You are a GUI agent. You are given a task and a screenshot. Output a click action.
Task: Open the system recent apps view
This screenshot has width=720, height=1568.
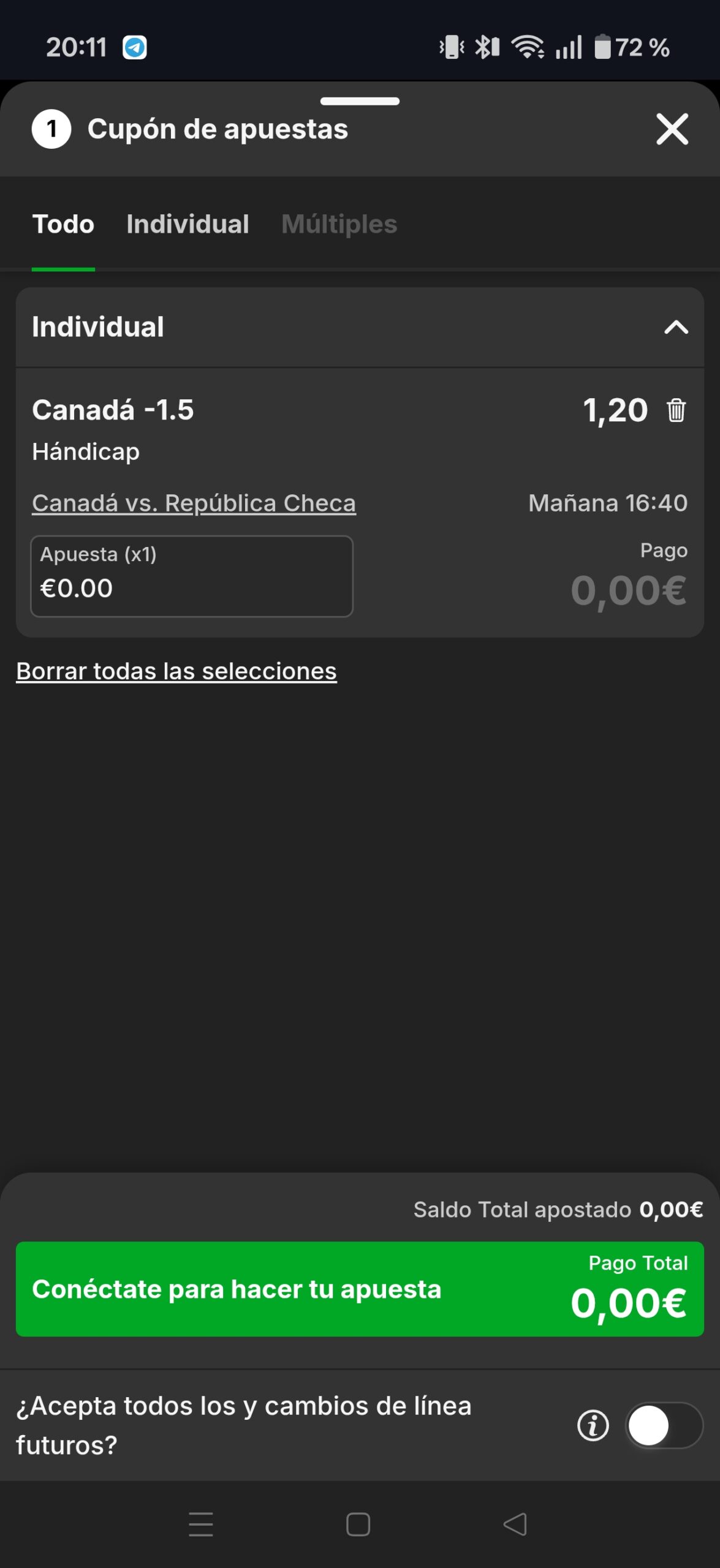[201, 1524]
